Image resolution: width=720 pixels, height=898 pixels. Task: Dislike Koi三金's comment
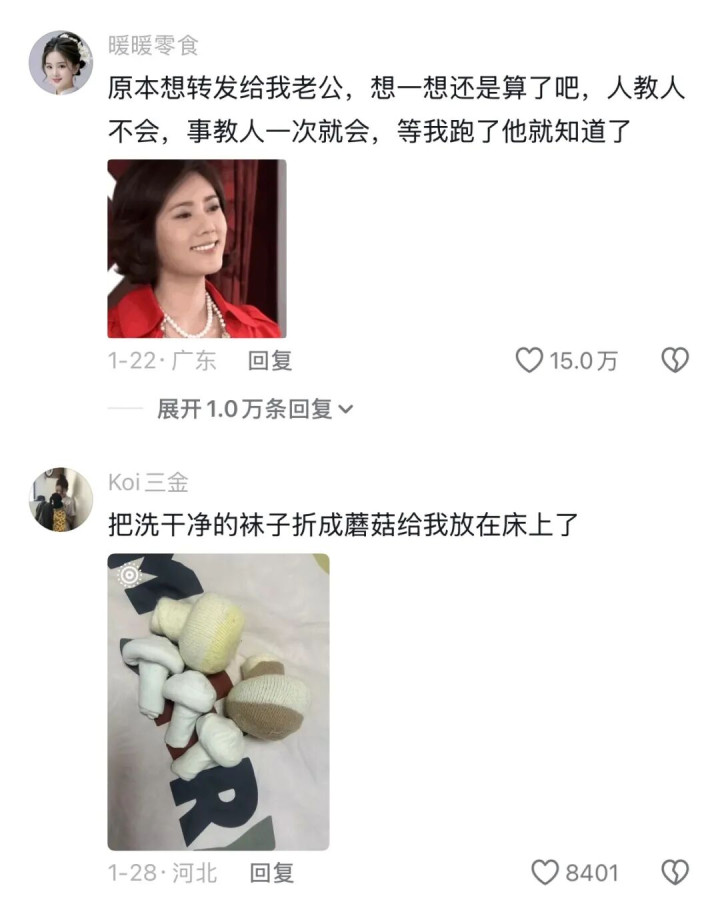676,873
